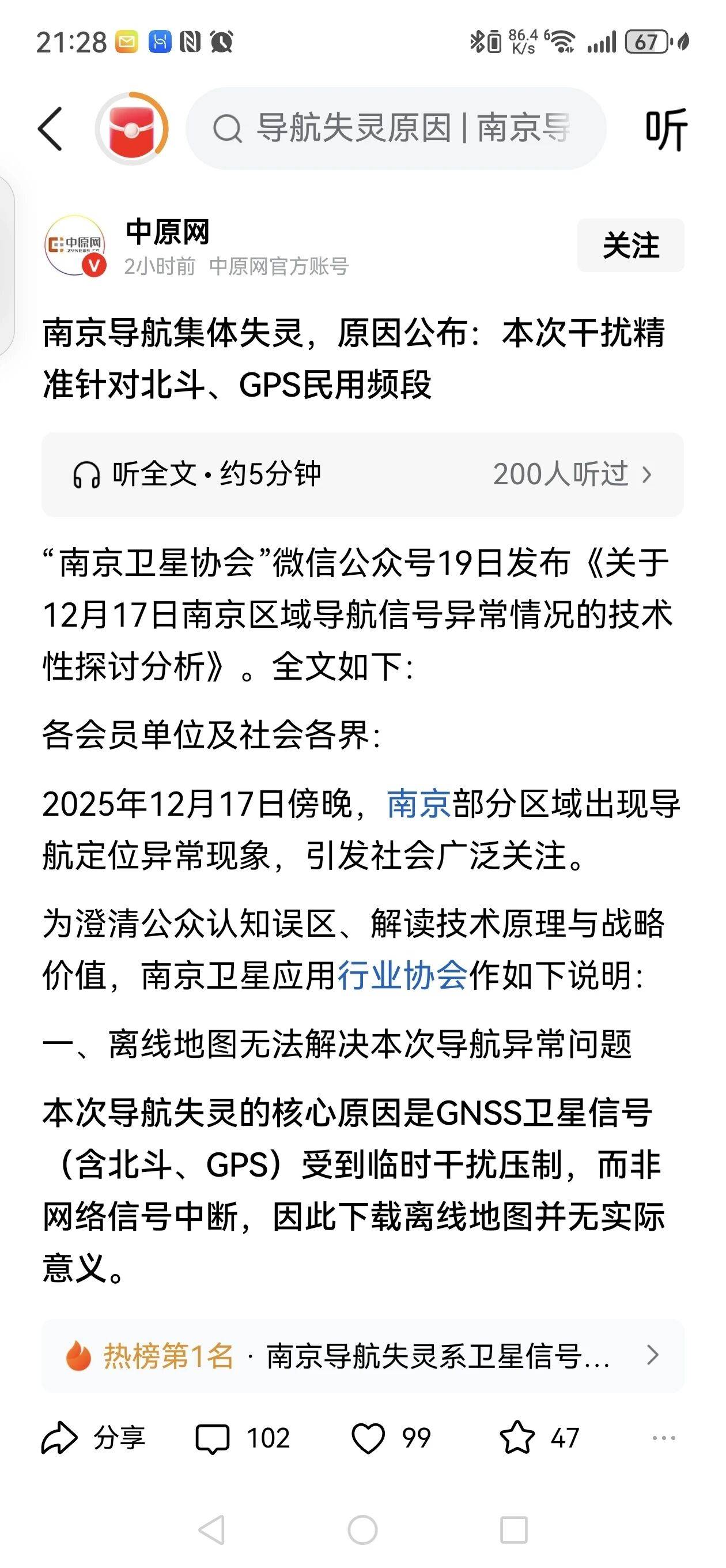Viewport: 726px width, 1568px height.
Task: Share this article via 分享
Action: coord(93,1438)
